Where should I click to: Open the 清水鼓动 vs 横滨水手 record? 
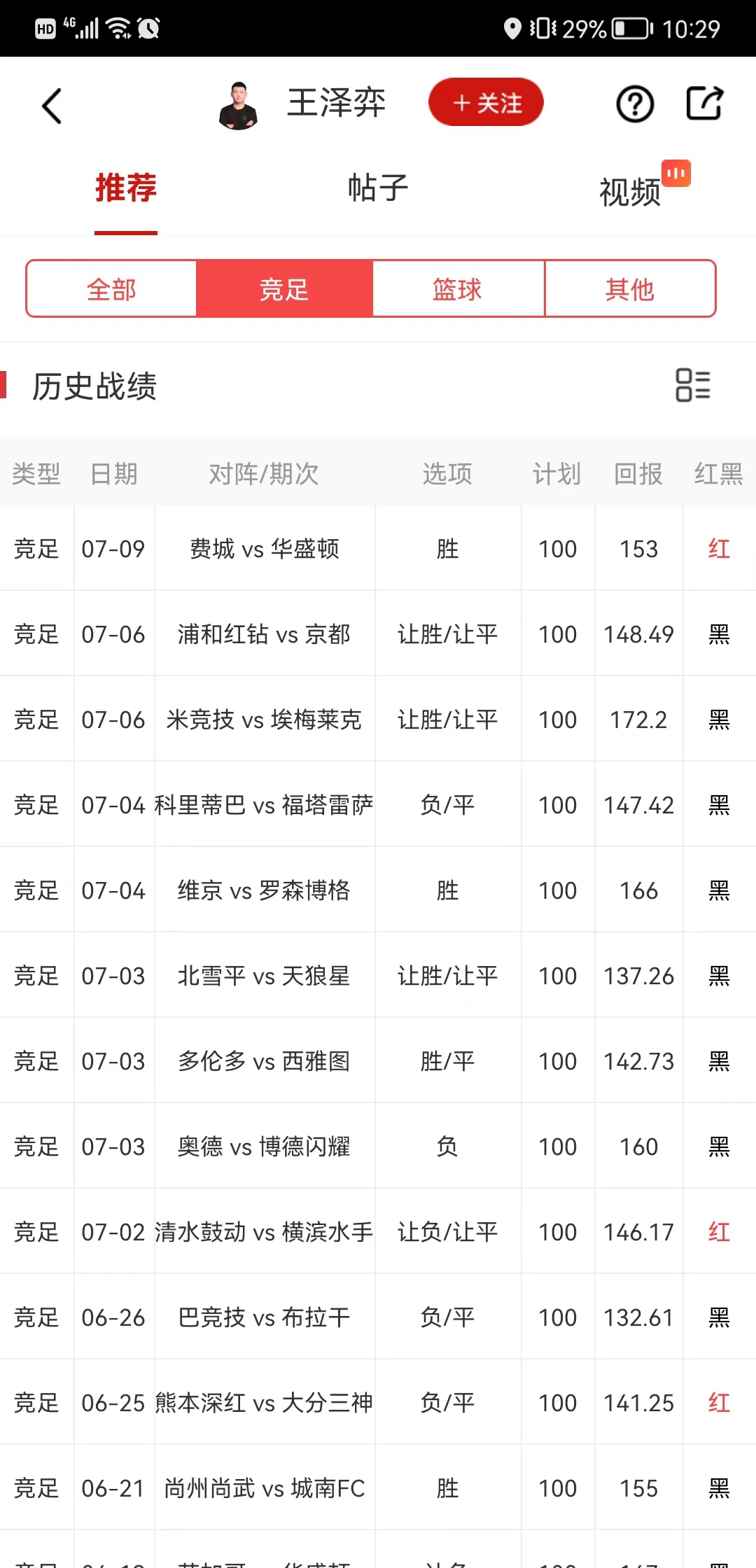click(378, 1232)
